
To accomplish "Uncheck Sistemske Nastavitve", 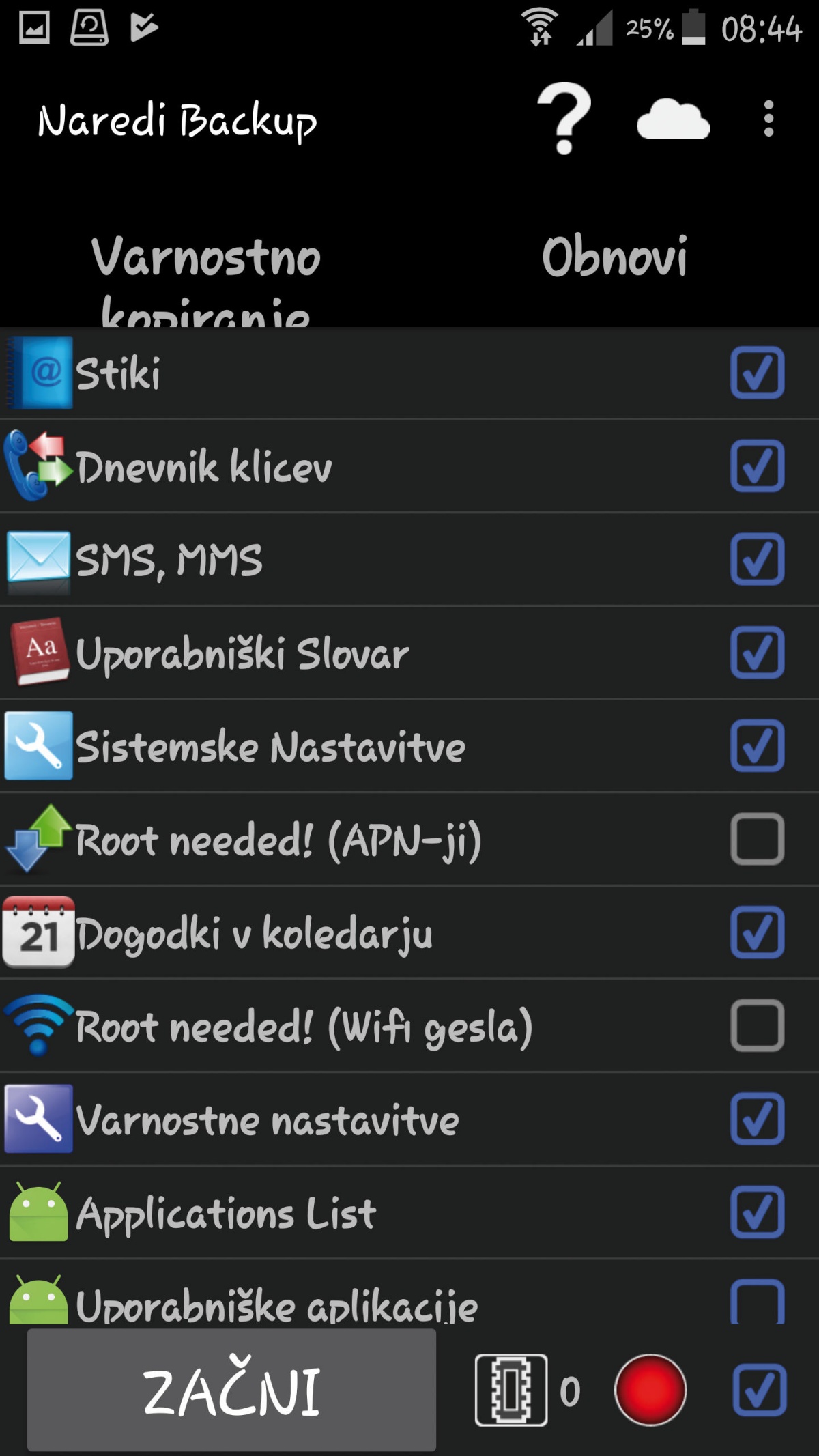I will [x=757, y=745].
